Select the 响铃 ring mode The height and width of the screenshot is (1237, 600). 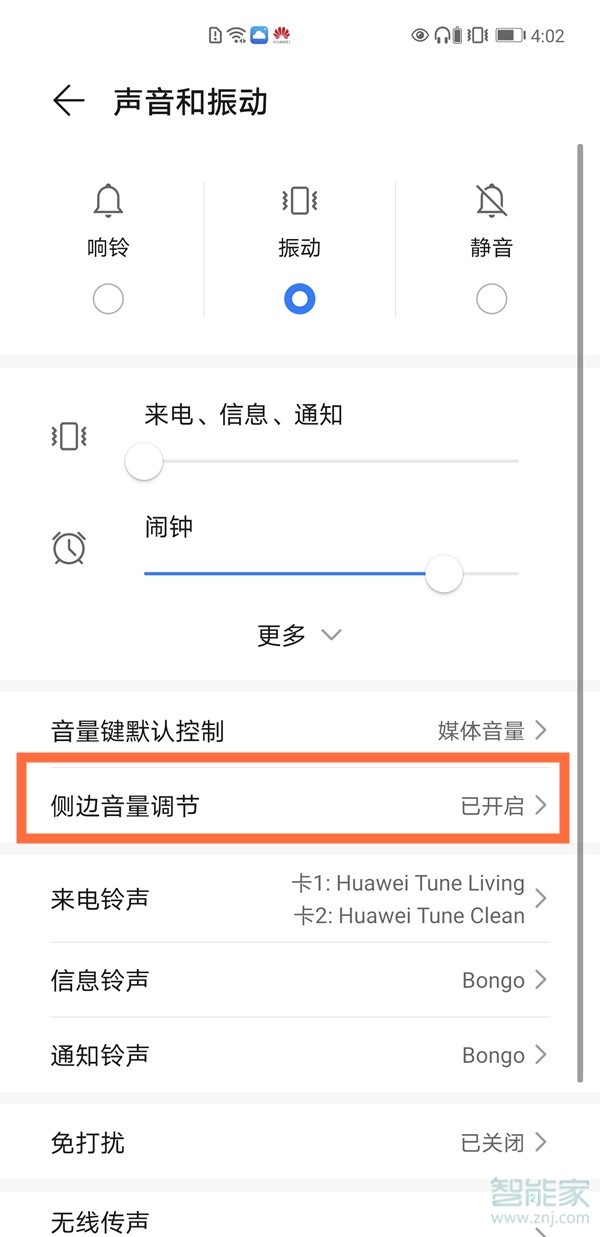click(x=108, y=298)
